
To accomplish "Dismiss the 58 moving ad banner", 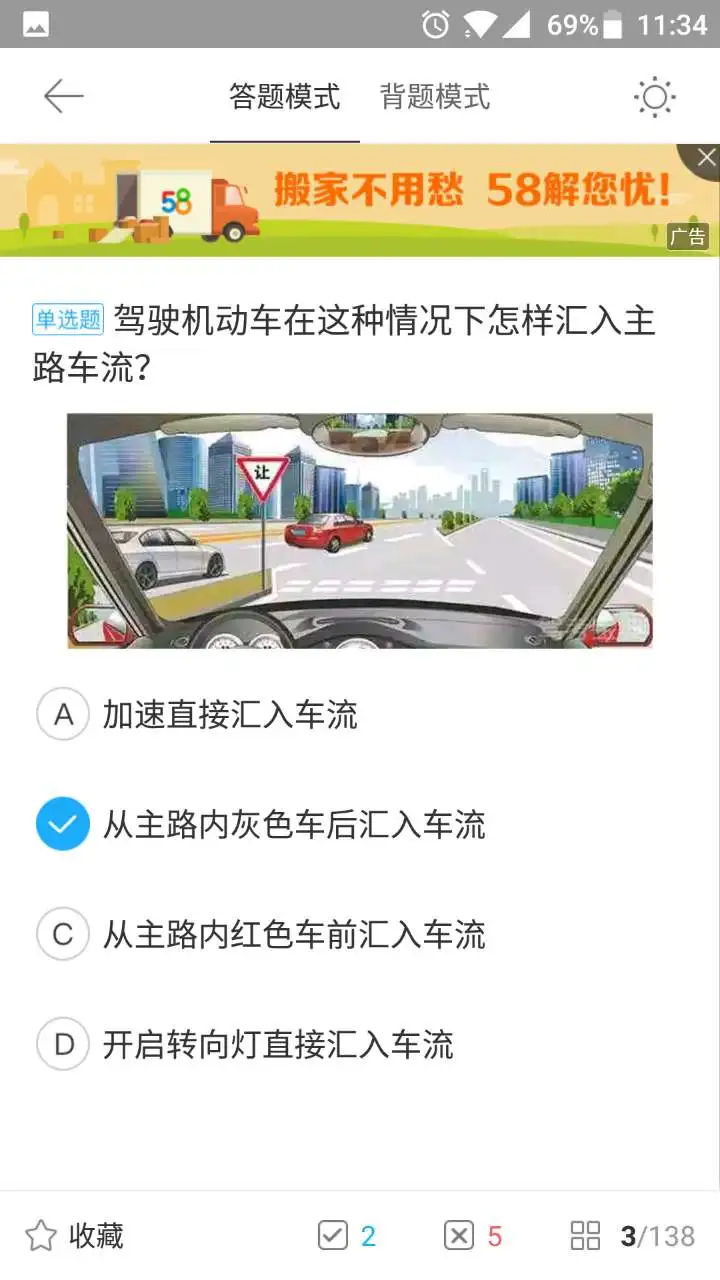I will [x=706, y=157].
